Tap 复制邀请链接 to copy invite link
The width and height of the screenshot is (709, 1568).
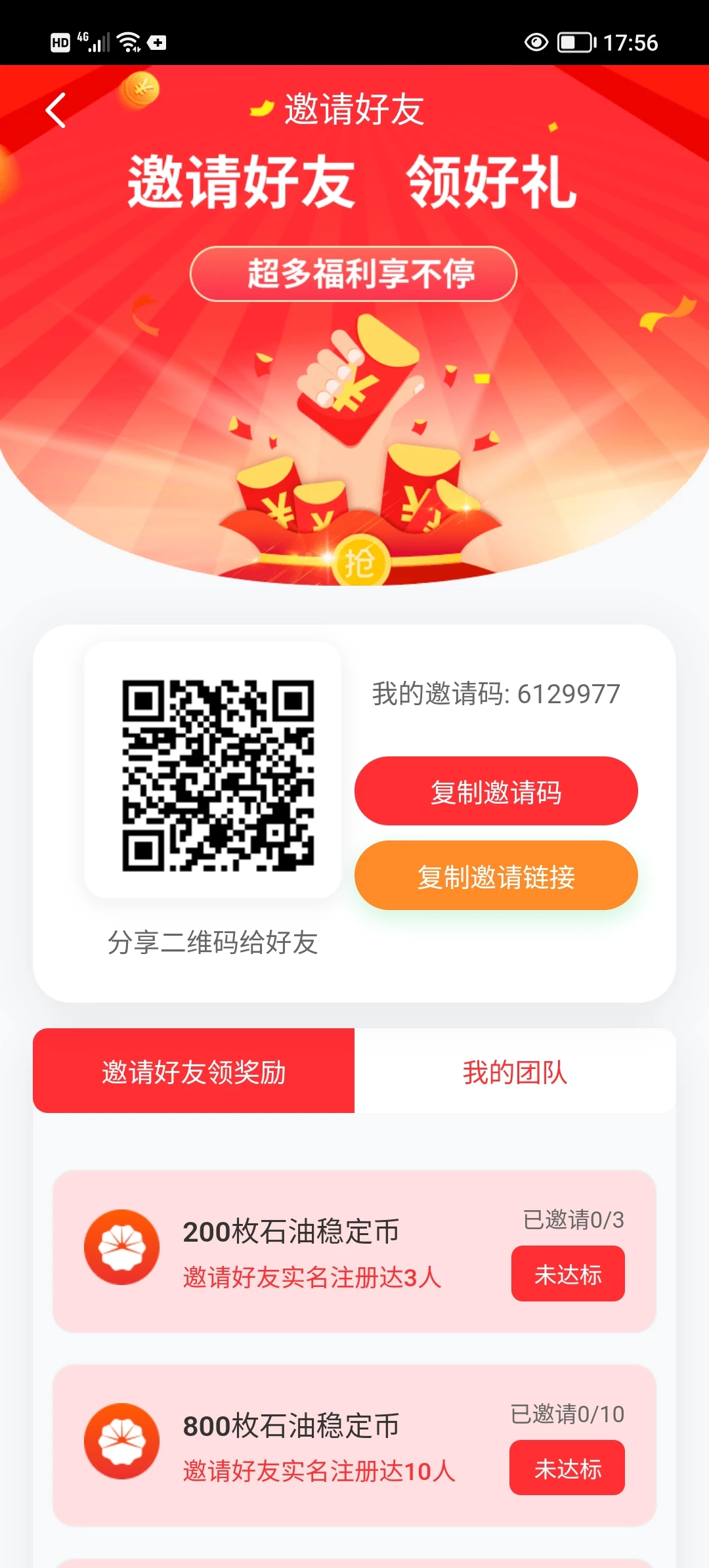coord(496,875)
